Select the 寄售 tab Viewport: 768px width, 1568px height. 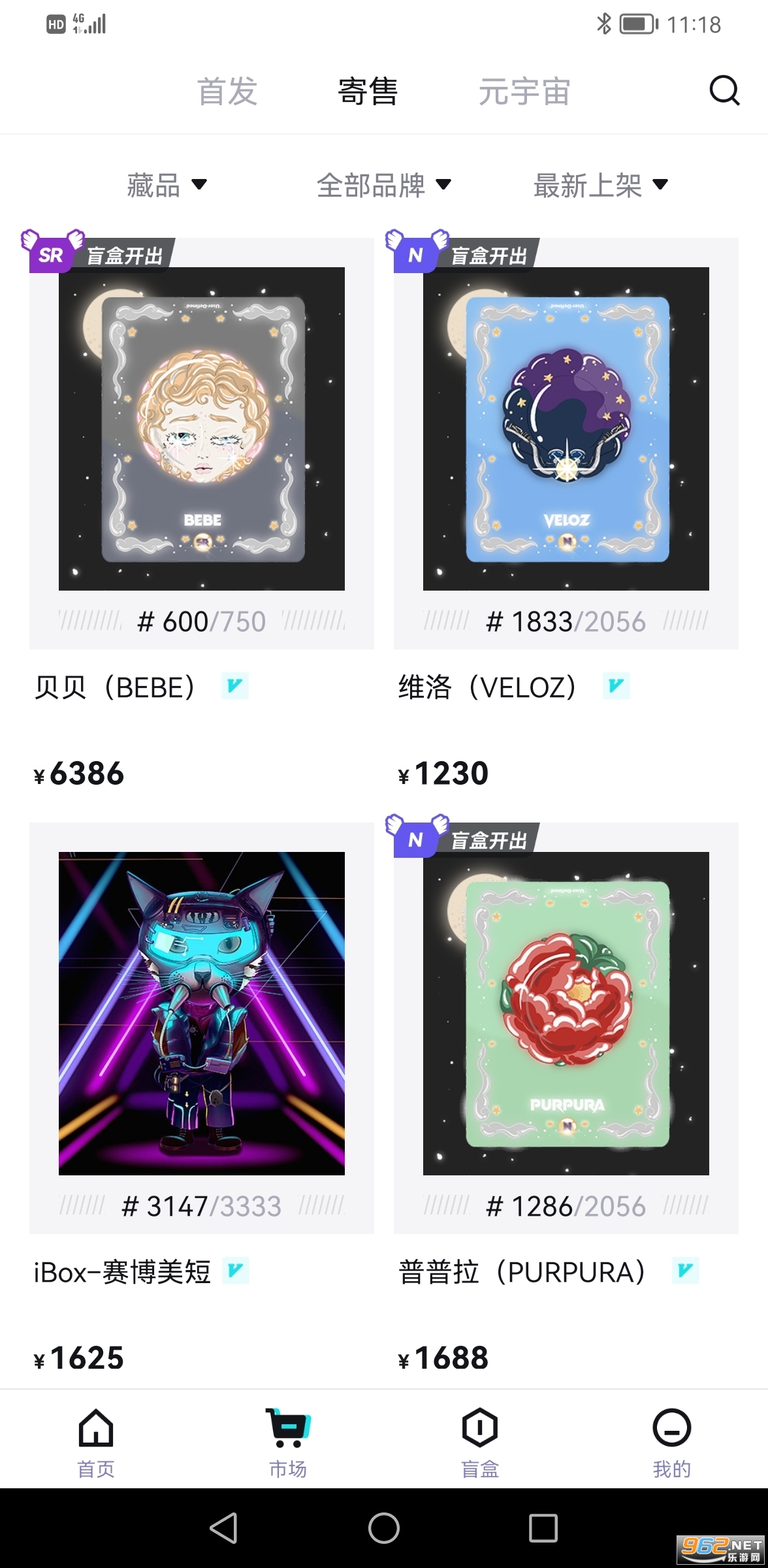coord(368,91)
